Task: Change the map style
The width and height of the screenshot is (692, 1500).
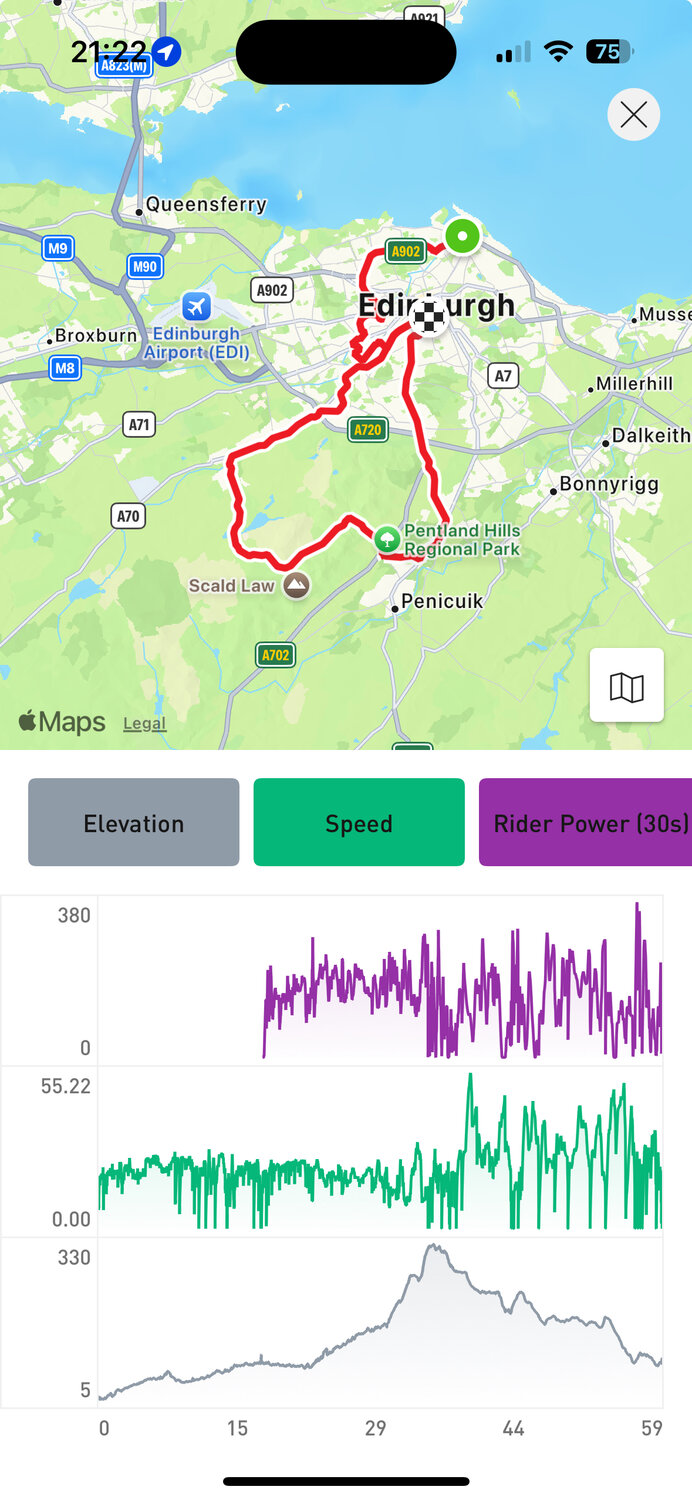Action: tap(627, 686)
